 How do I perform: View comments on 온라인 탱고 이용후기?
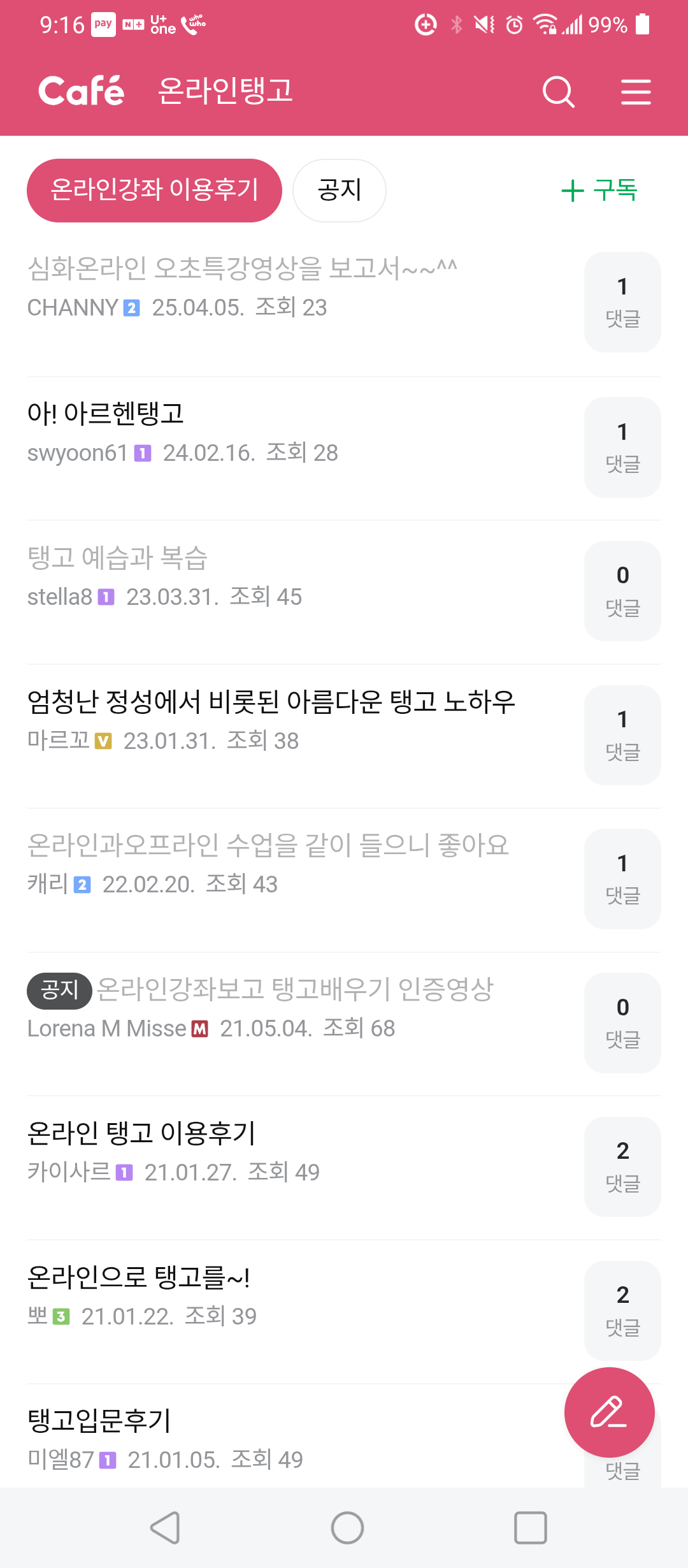622,1166
